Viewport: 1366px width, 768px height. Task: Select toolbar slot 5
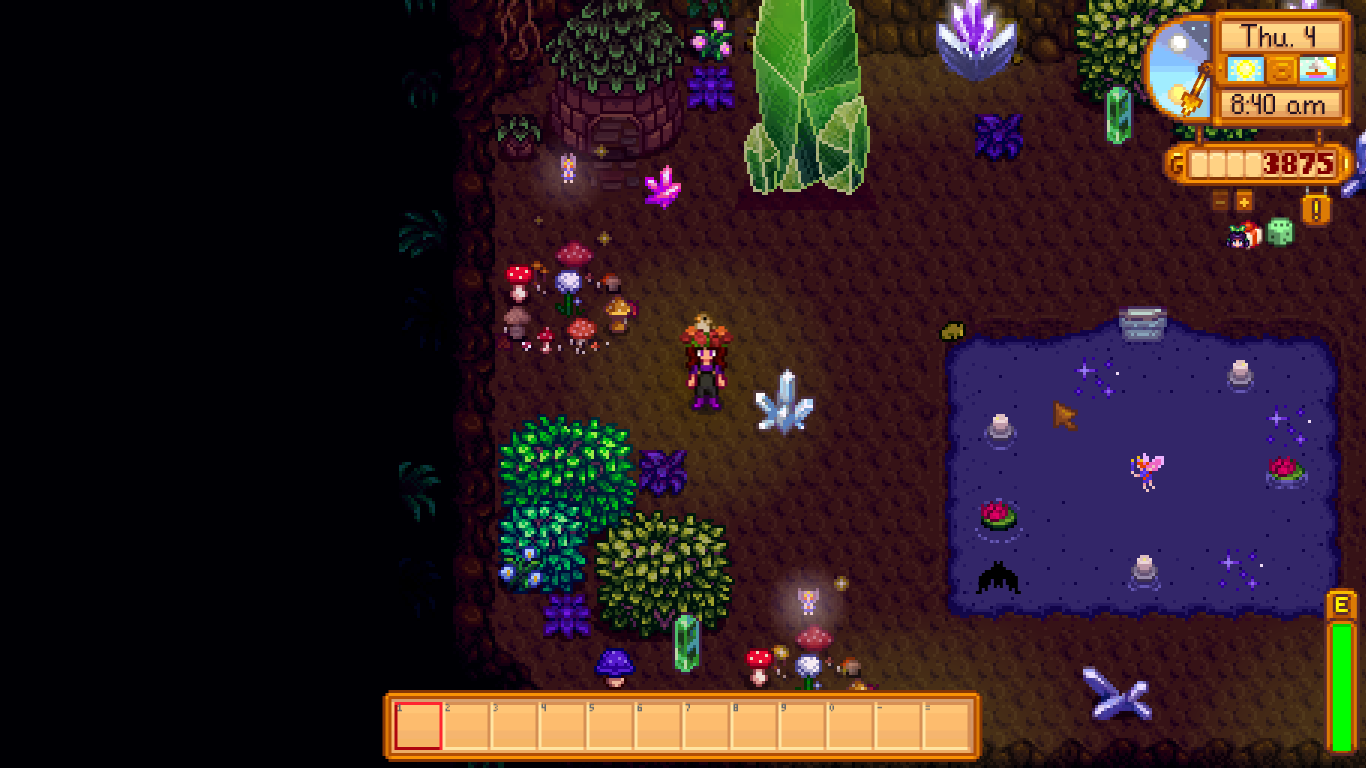[x=610, y=726]
